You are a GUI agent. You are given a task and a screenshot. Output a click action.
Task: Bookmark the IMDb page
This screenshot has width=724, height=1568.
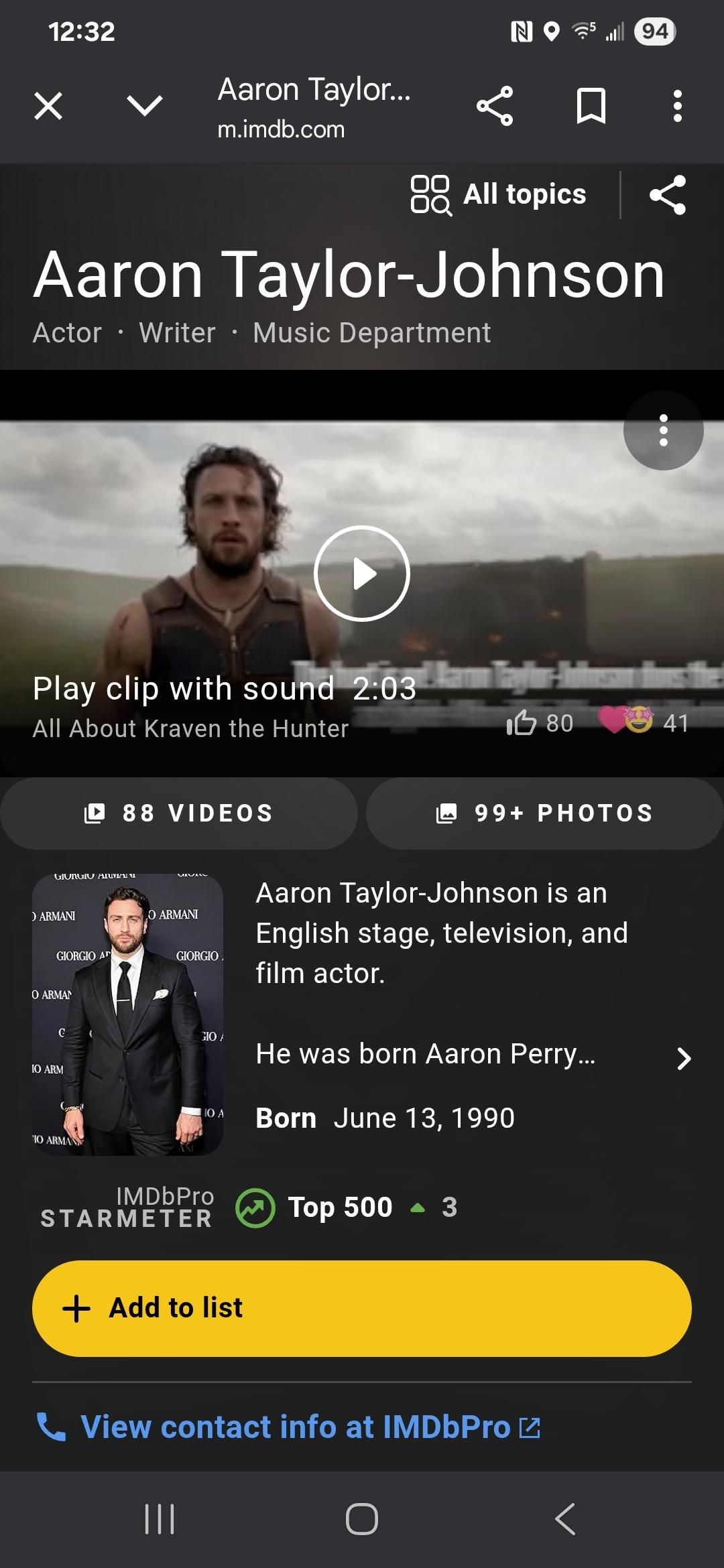591,106
